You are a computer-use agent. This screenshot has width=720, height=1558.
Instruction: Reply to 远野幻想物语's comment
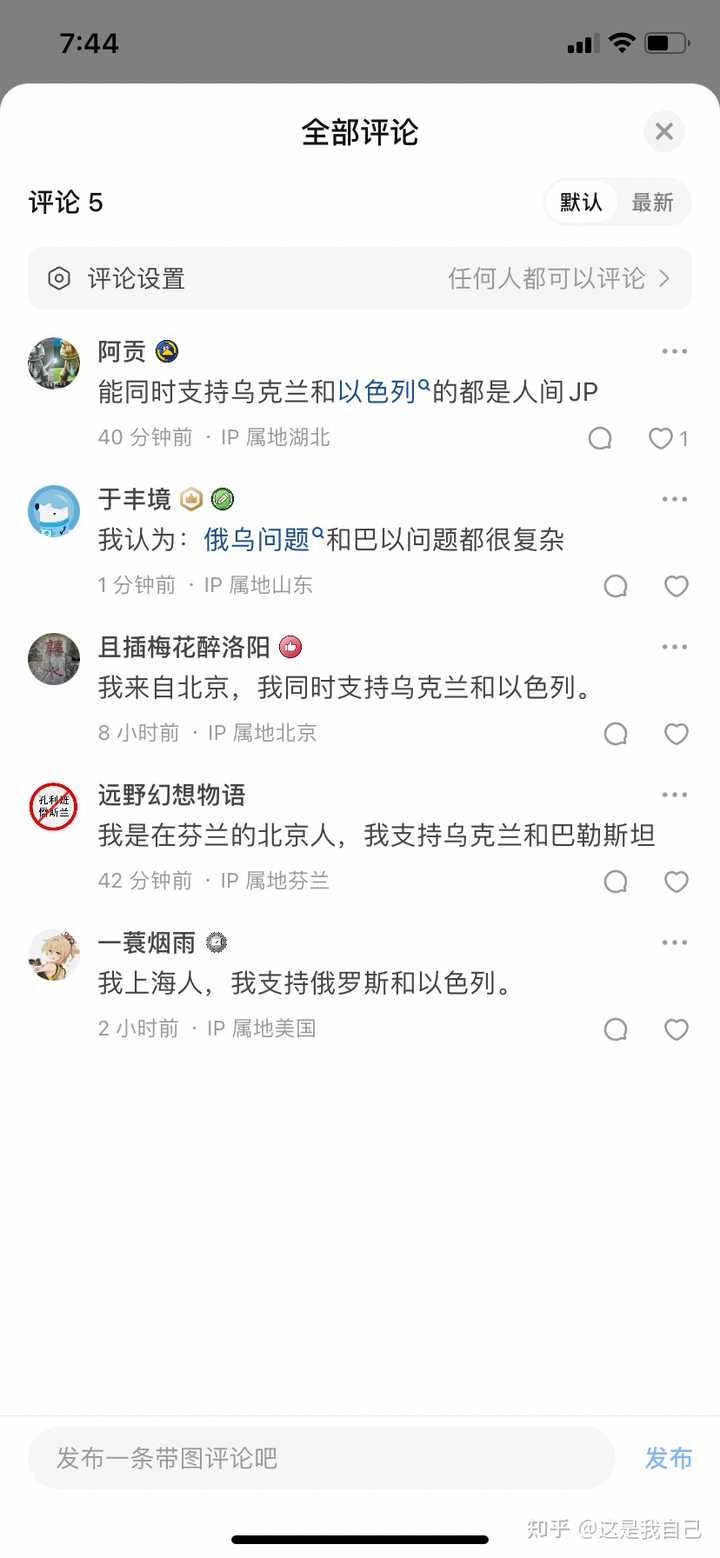(x=616, y=881)
